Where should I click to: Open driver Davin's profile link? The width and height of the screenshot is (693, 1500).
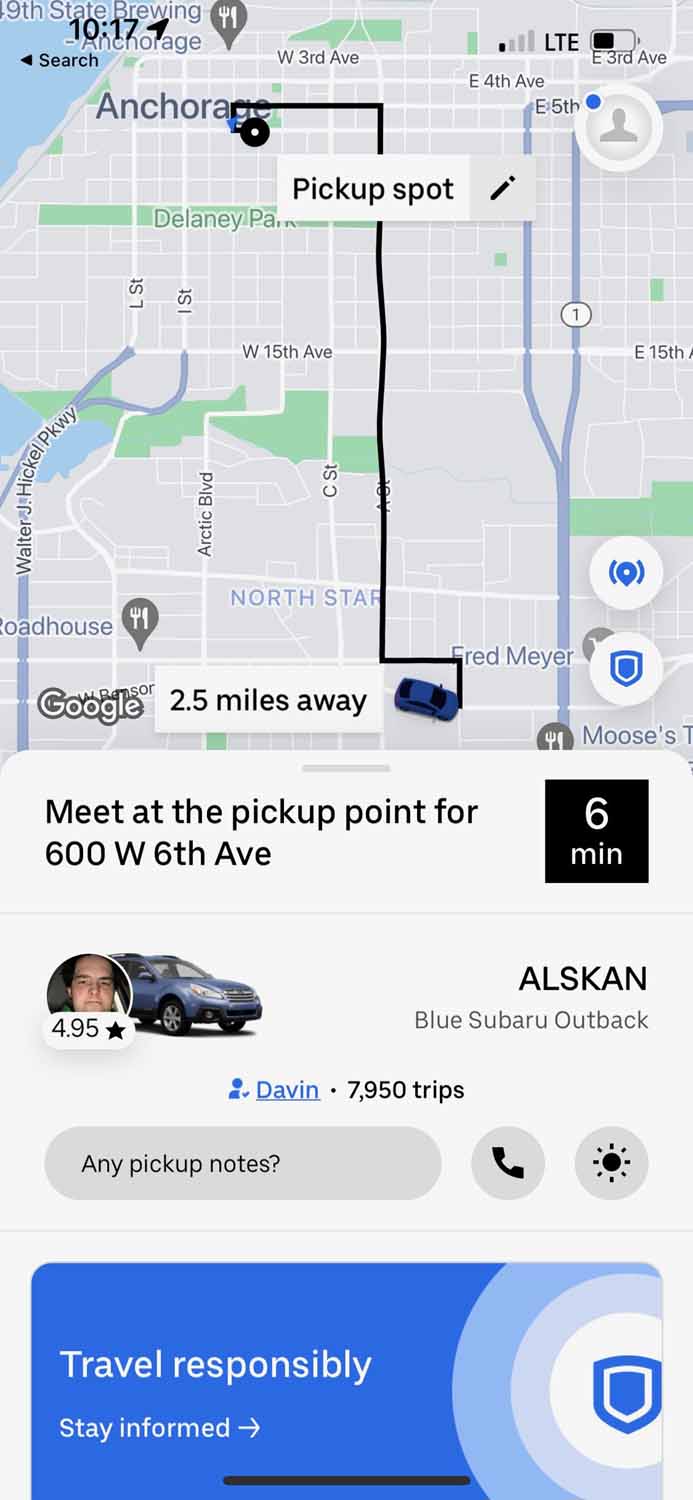(286, 1090)
